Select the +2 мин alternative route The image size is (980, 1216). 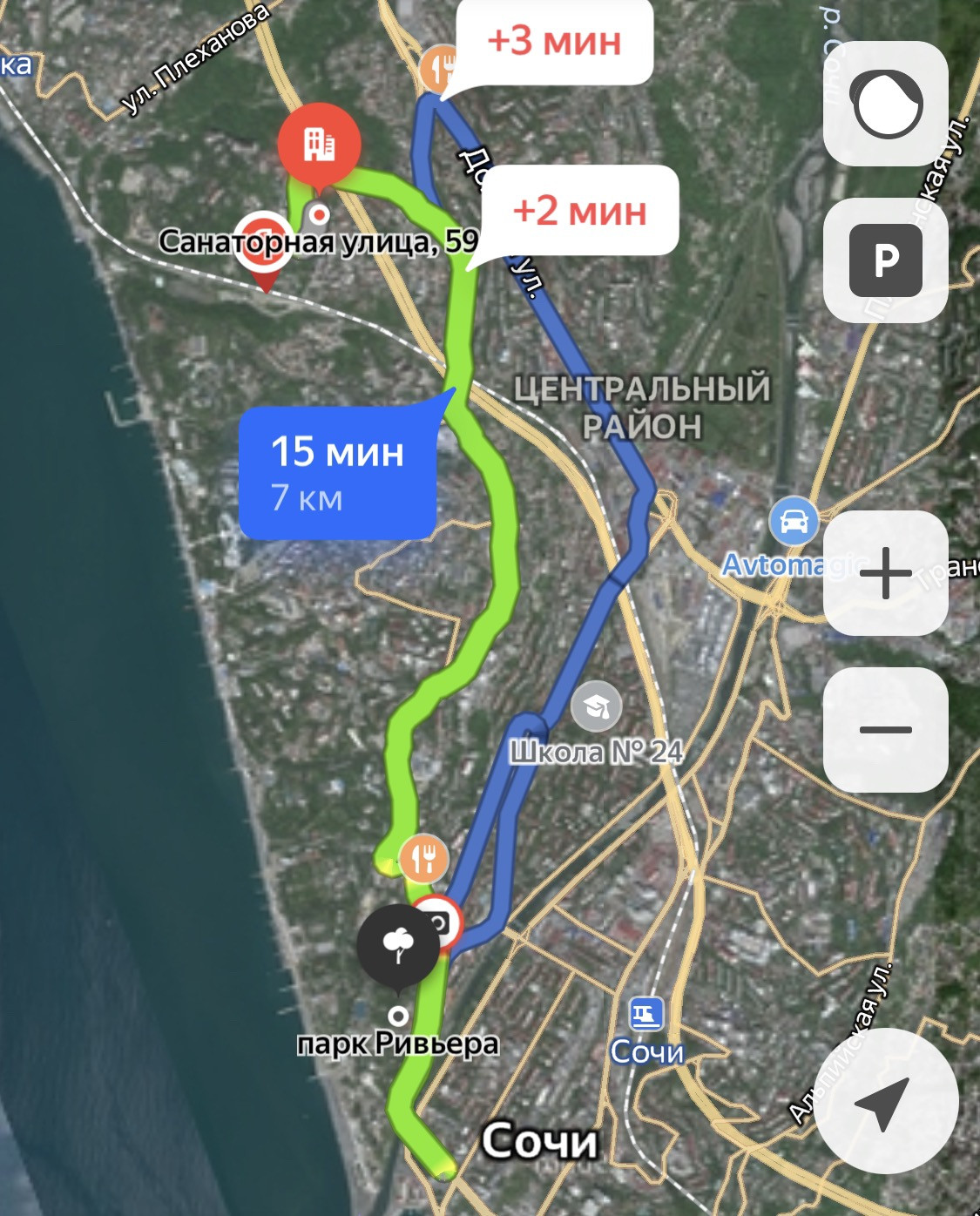[x=580, y=210]
